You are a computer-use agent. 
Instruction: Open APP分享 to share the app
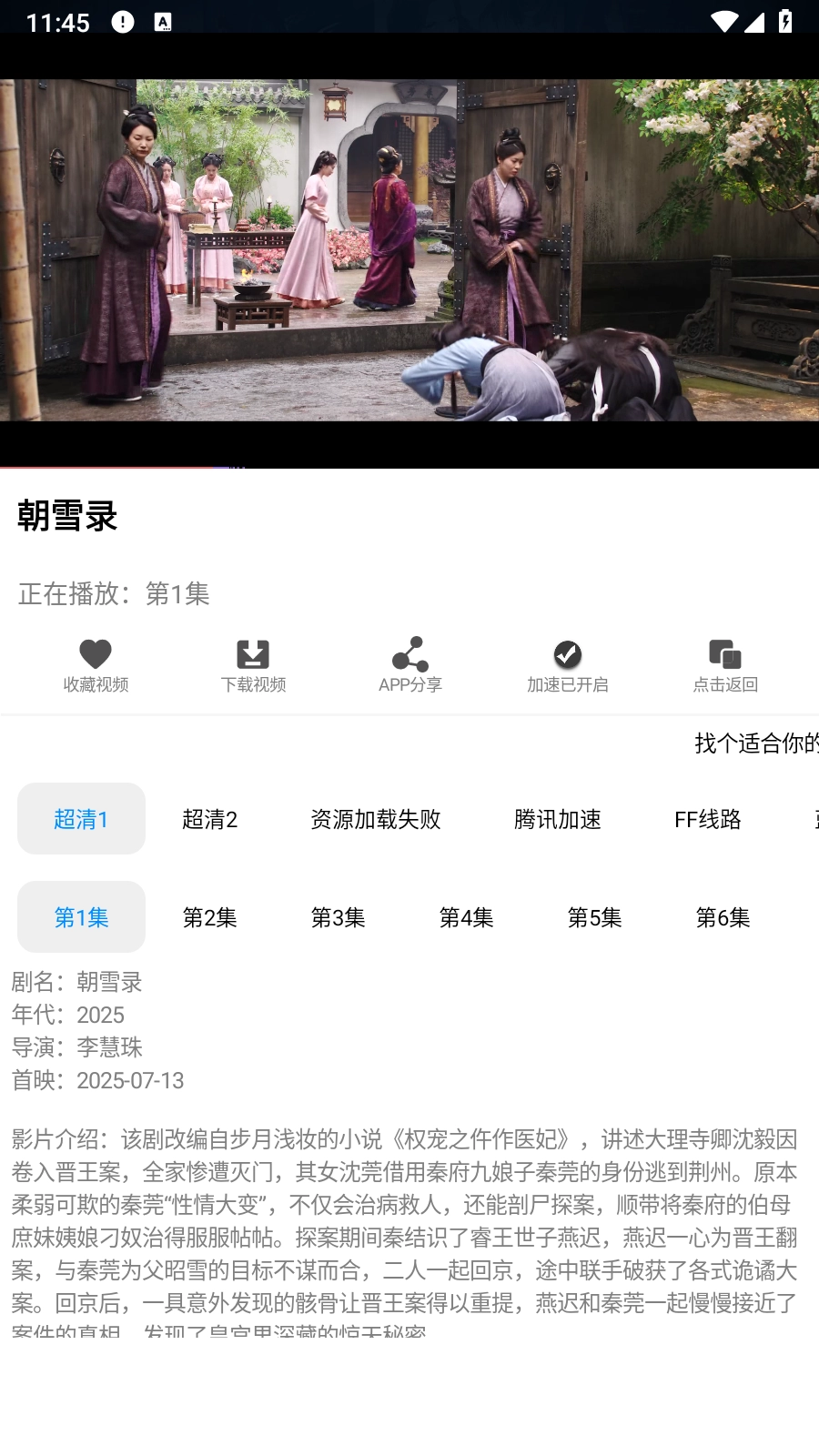pyautogui.click(x=409, y=653)
